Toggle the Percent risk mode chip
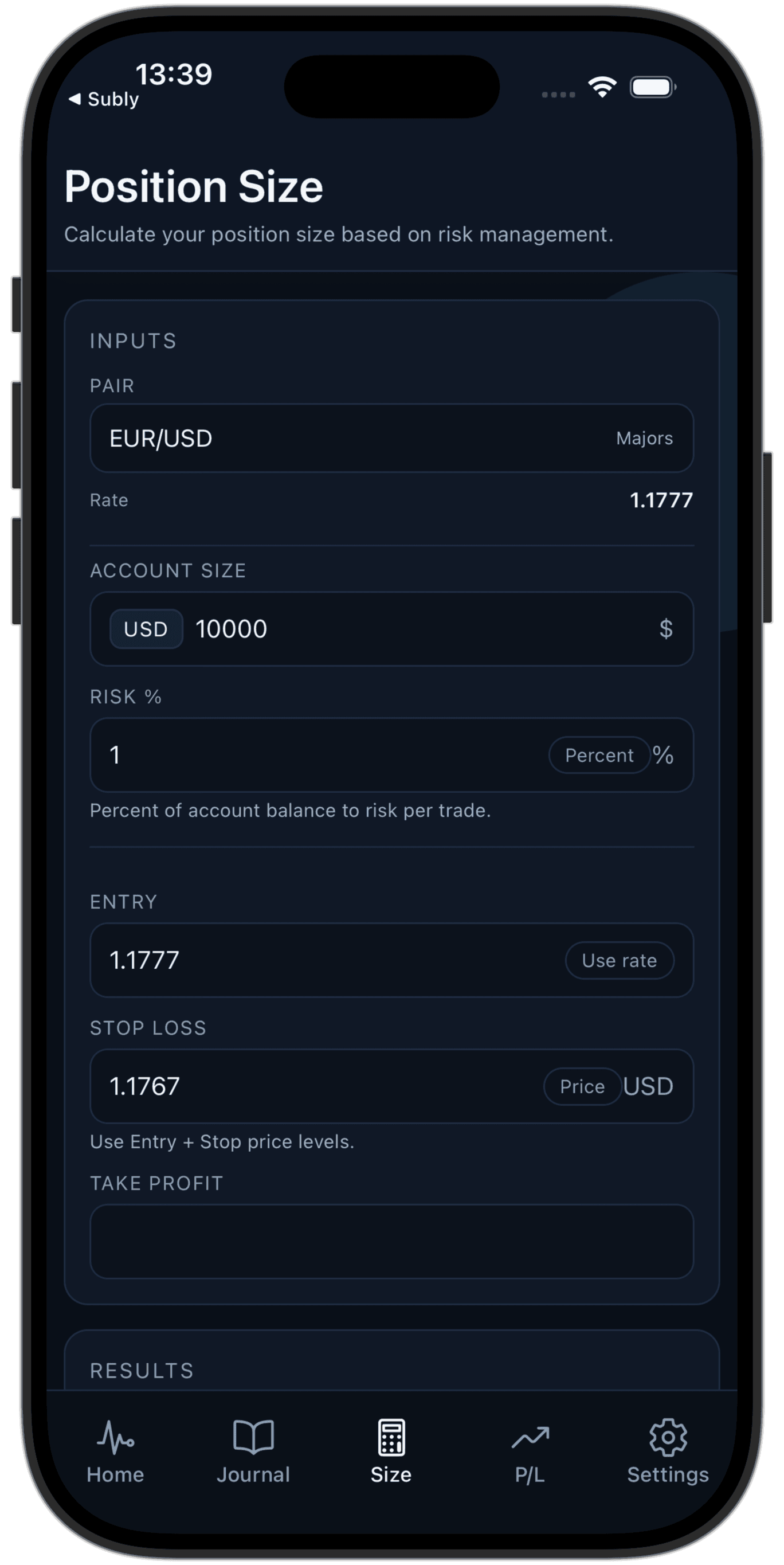The width and height of the screenshot is (784, 1565). pos(599,755)
